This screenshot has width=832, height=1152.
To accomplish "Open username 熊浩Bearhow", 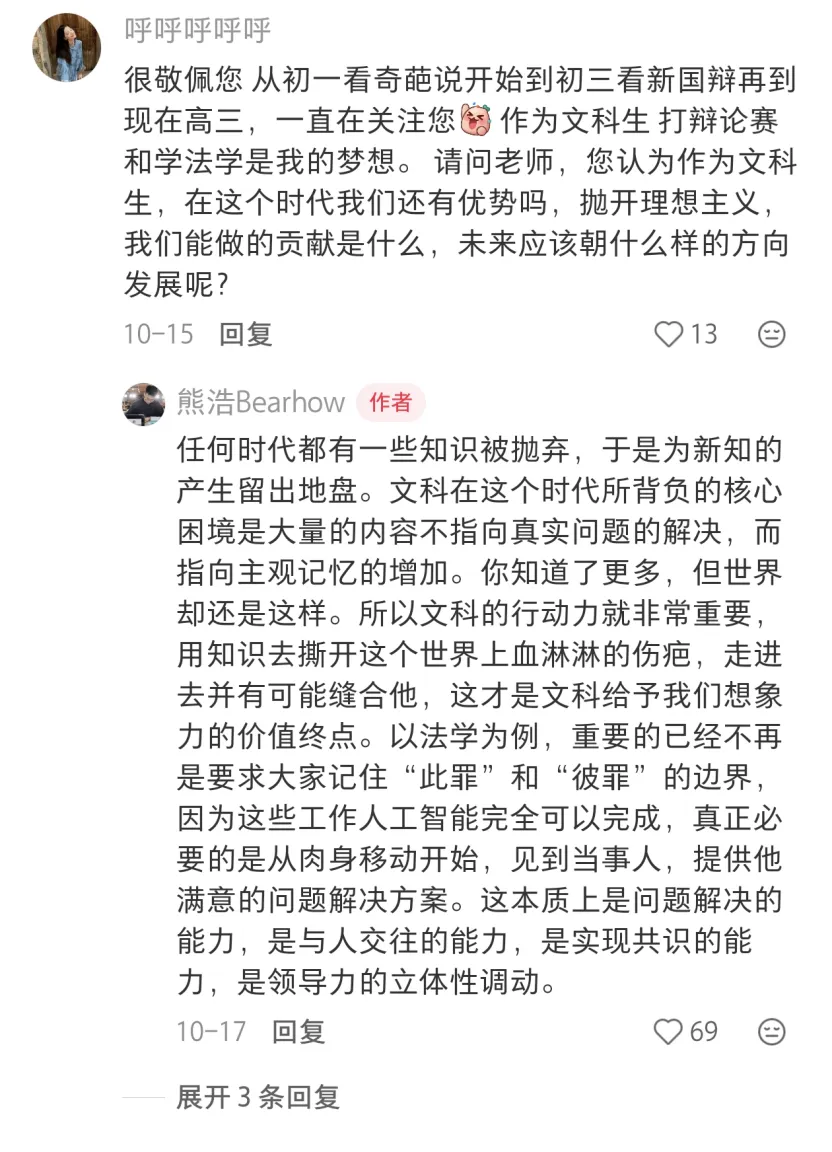I will pos(260,402).
